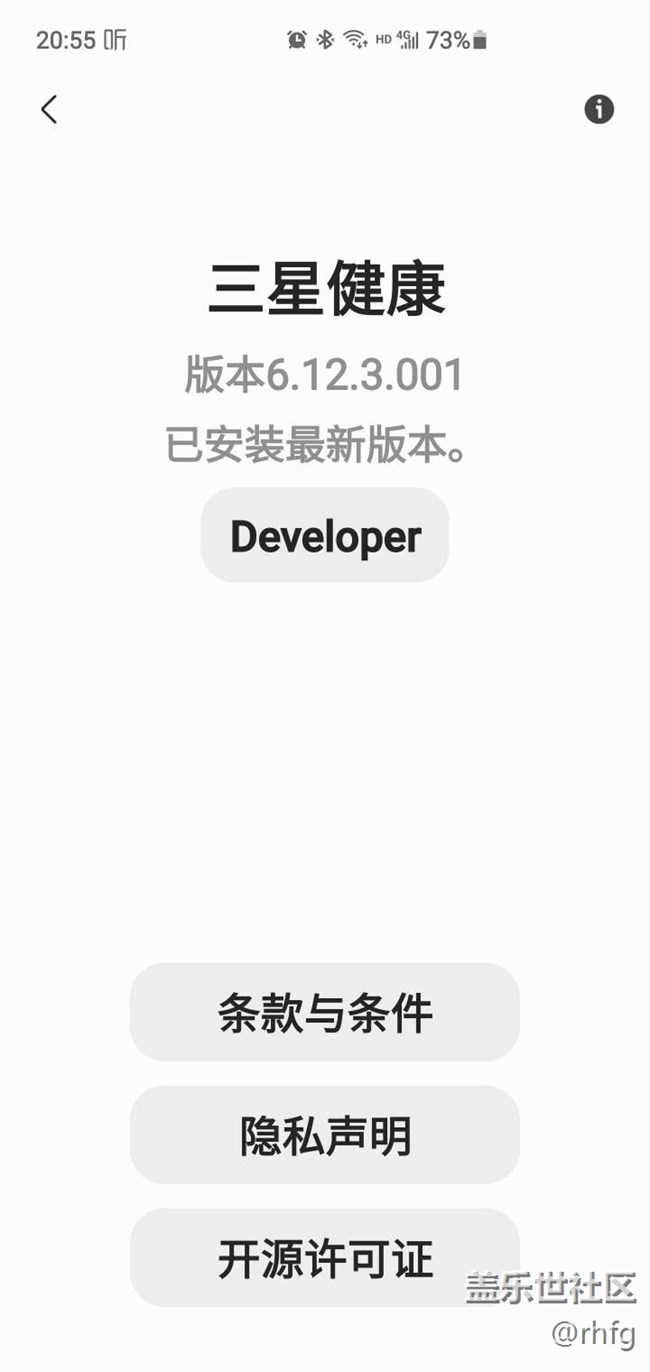Go back using the top-left arrow

pyautogui.click(x=49, y=109)
